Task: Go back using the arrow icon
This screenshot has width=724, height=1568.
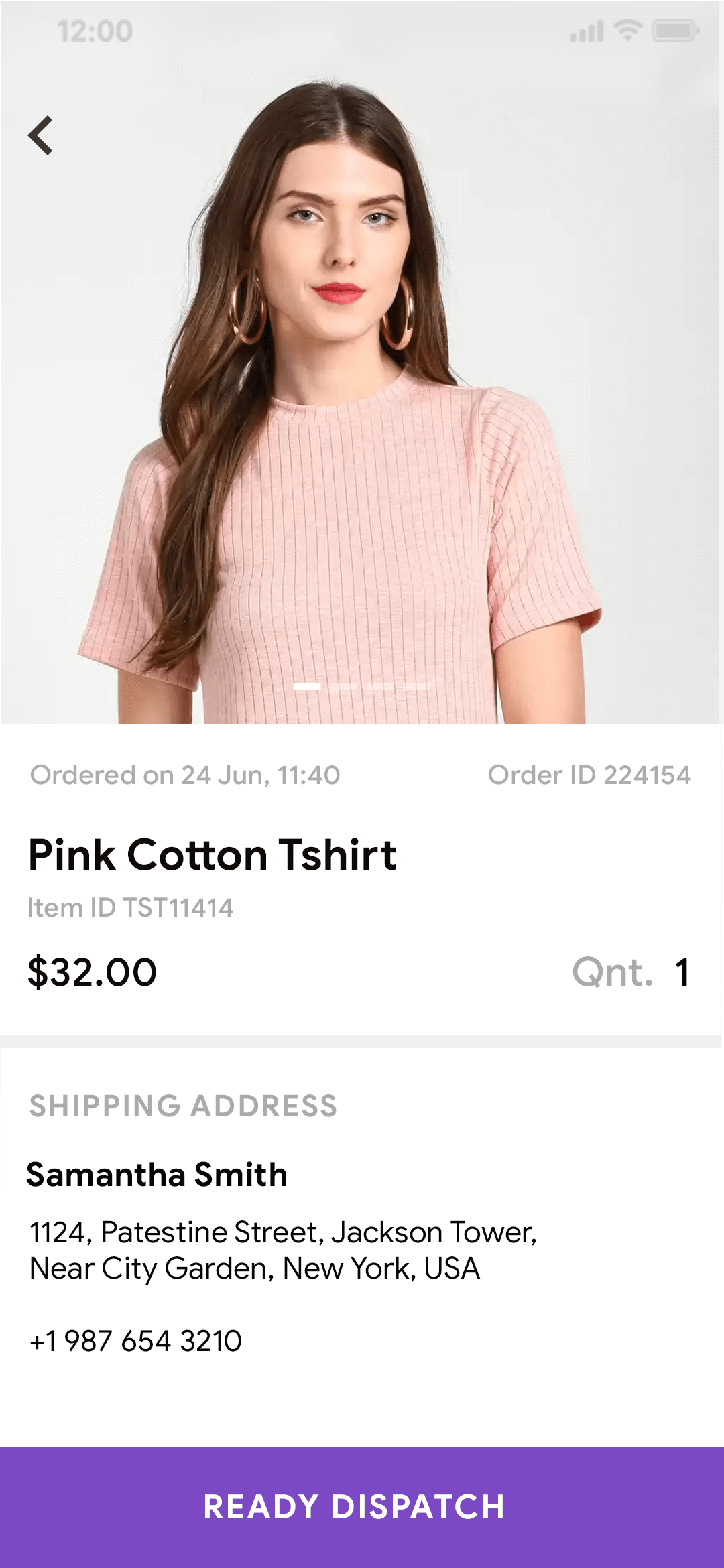Action: pyautogui.click(x=40, y=135)
